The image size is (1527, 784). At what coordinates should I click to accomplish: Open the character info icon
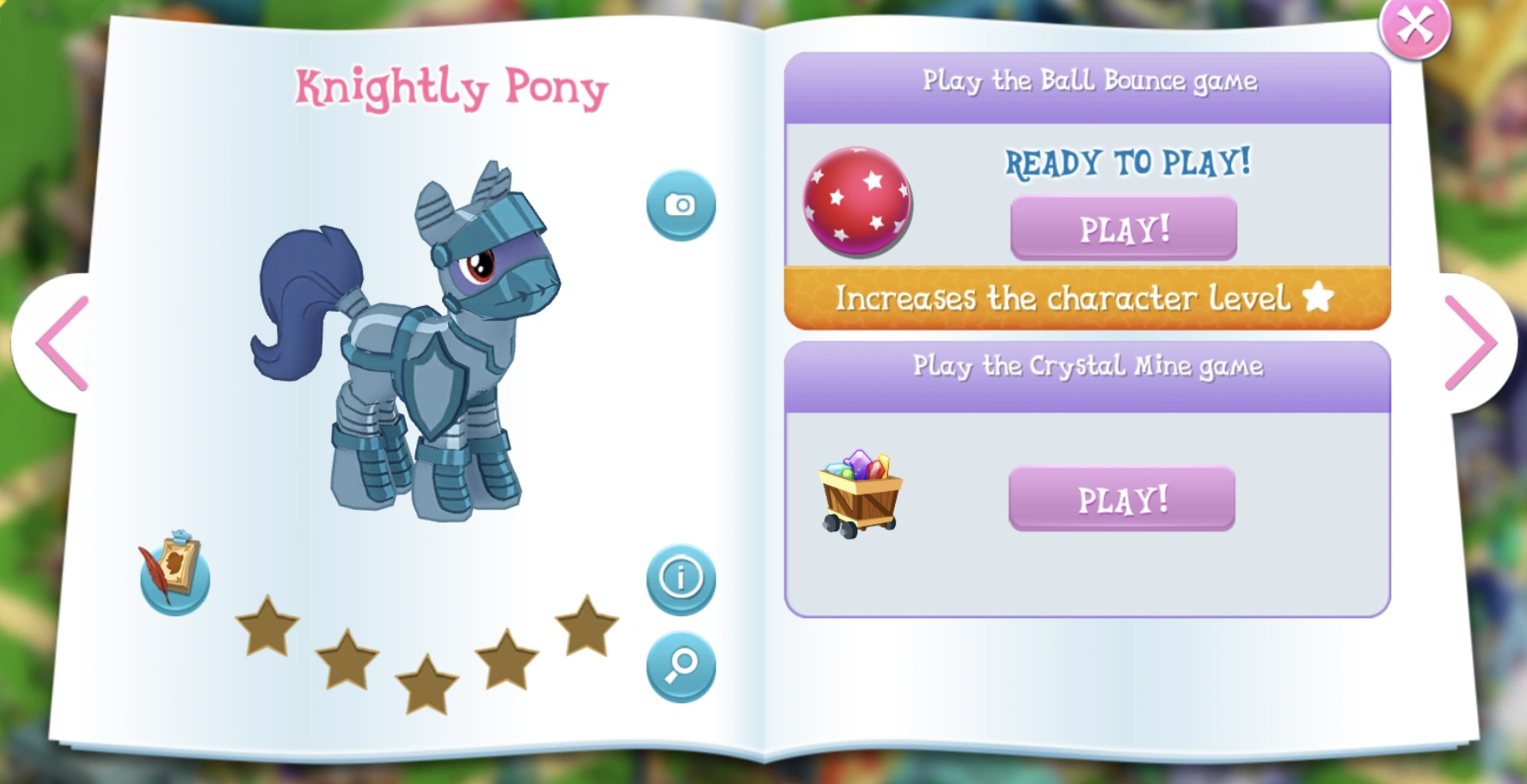(x=681, y=579)
